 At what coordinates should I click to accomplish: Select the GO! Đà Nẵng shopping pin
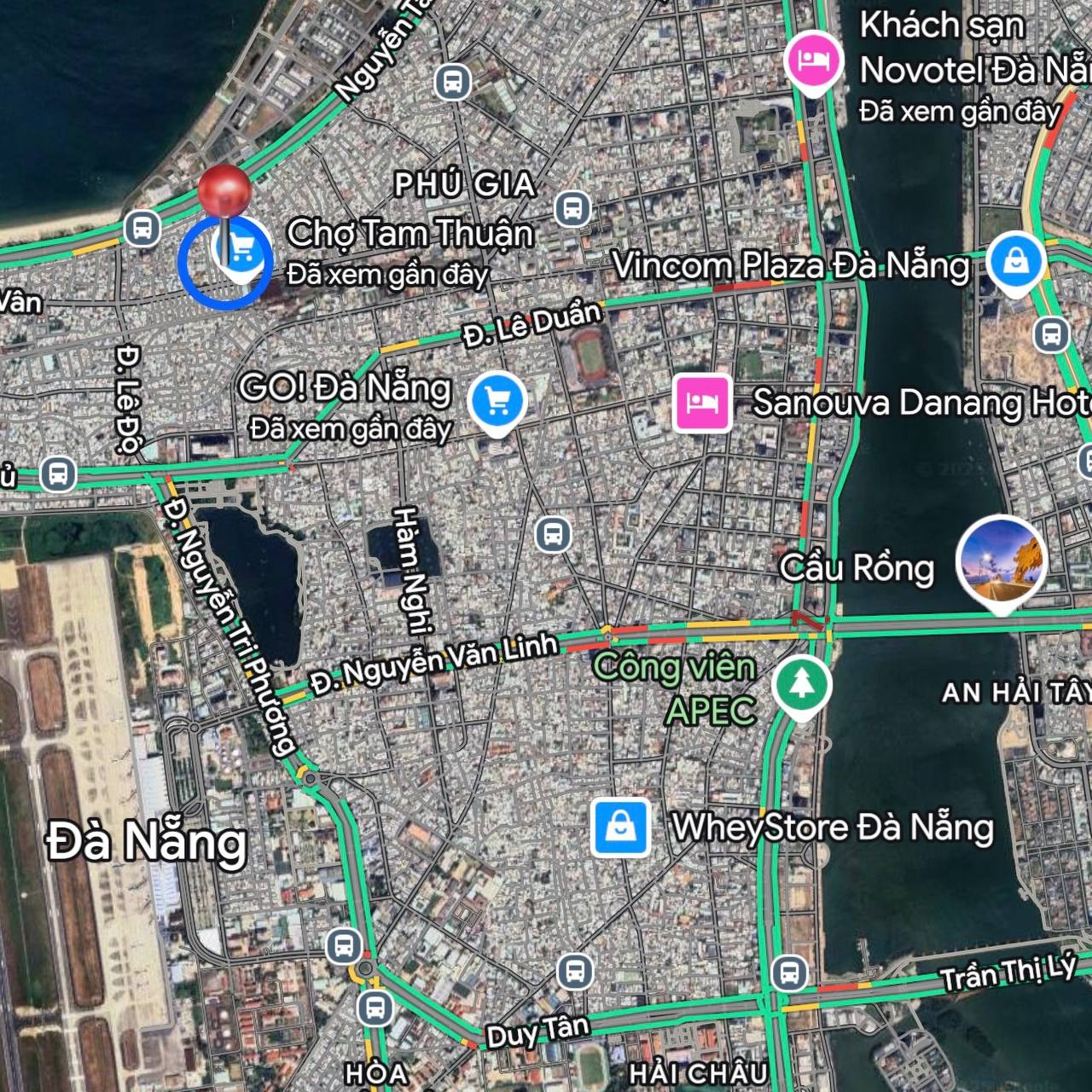[x=497, y=399]
